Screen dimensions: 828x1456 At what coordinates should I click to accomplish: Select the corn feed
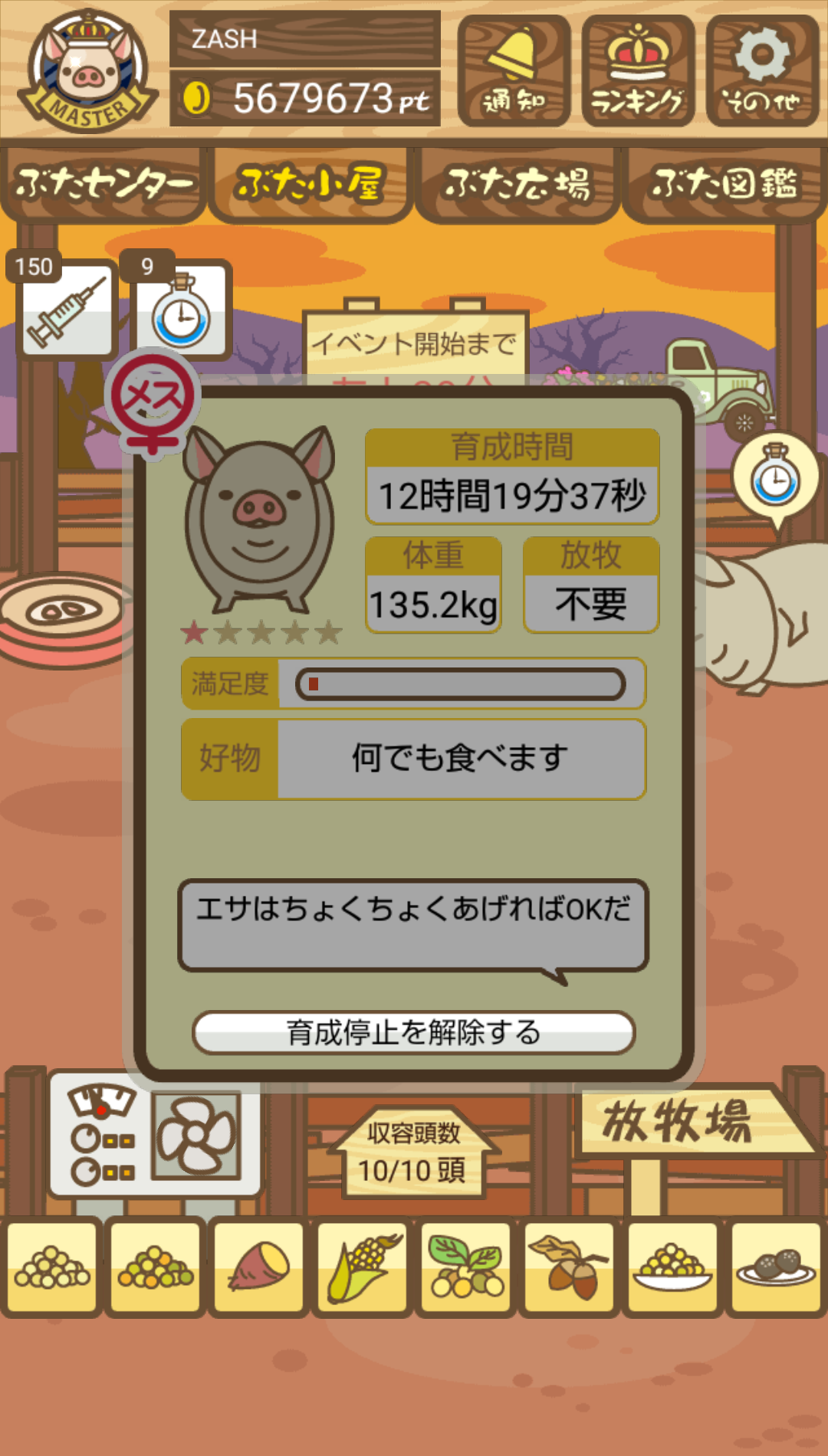point(362,1267)
